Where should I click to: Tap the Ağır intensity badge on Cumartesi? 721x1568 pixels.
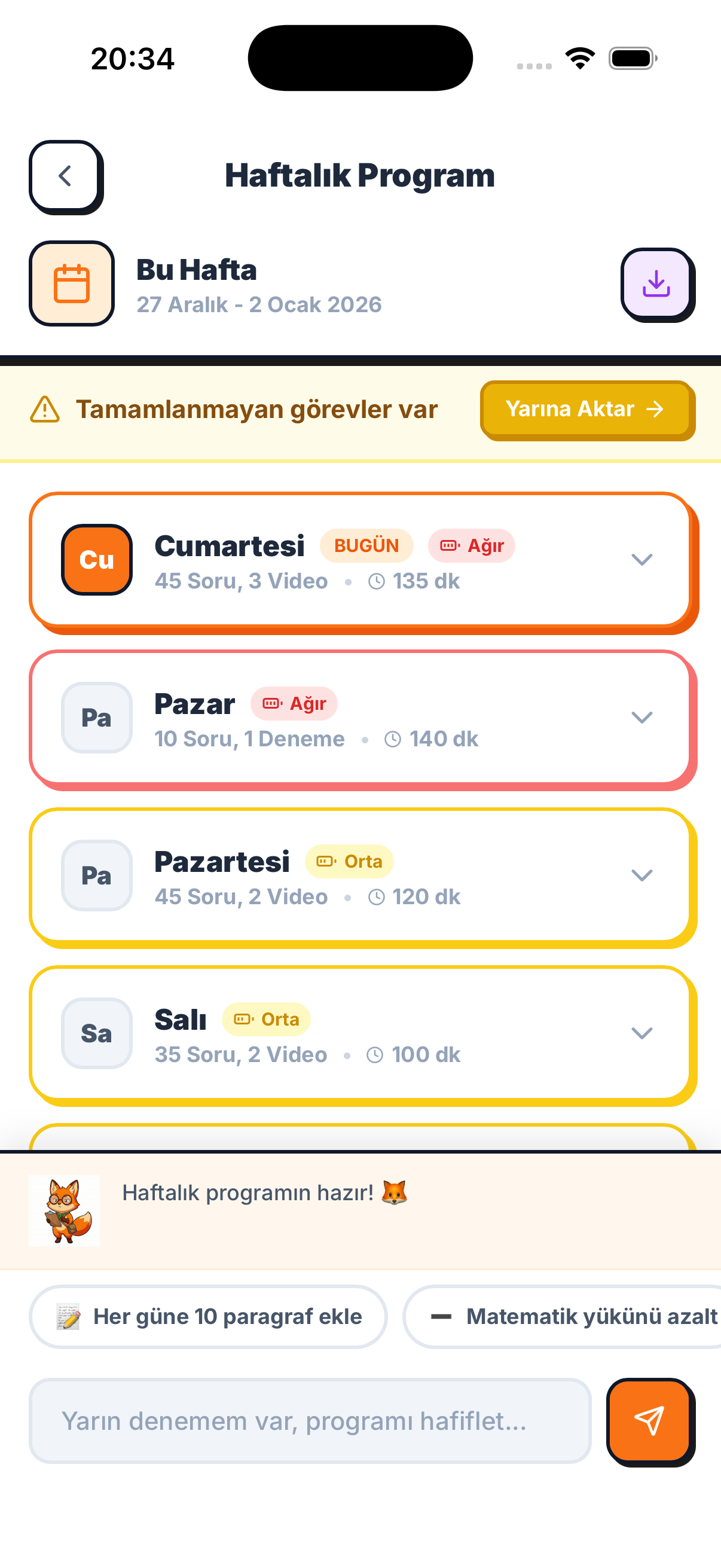472,546
